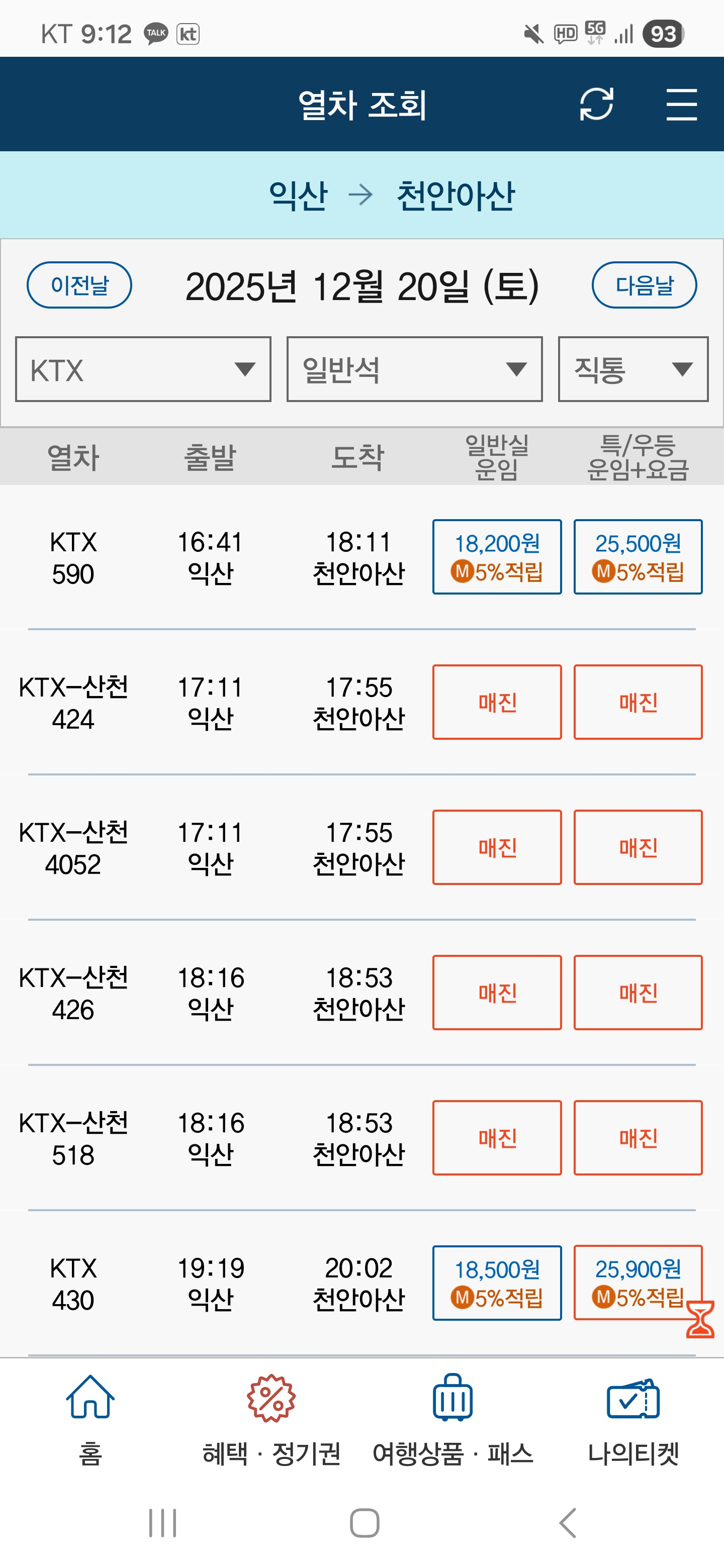Select 25,500원 first-class fare for KTX 590
Image resolution: width=724 pixels, height=1568 pixels.
pos(638,557)
